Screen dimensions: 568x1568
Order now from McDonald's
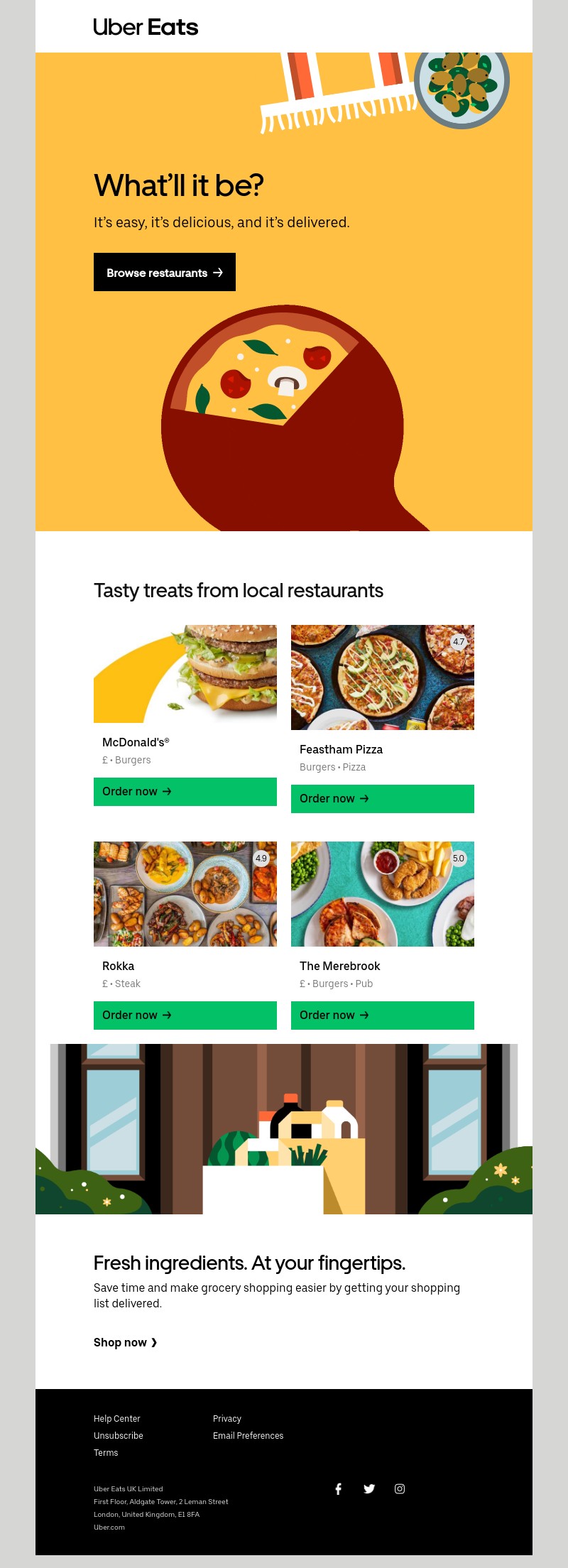185,792
